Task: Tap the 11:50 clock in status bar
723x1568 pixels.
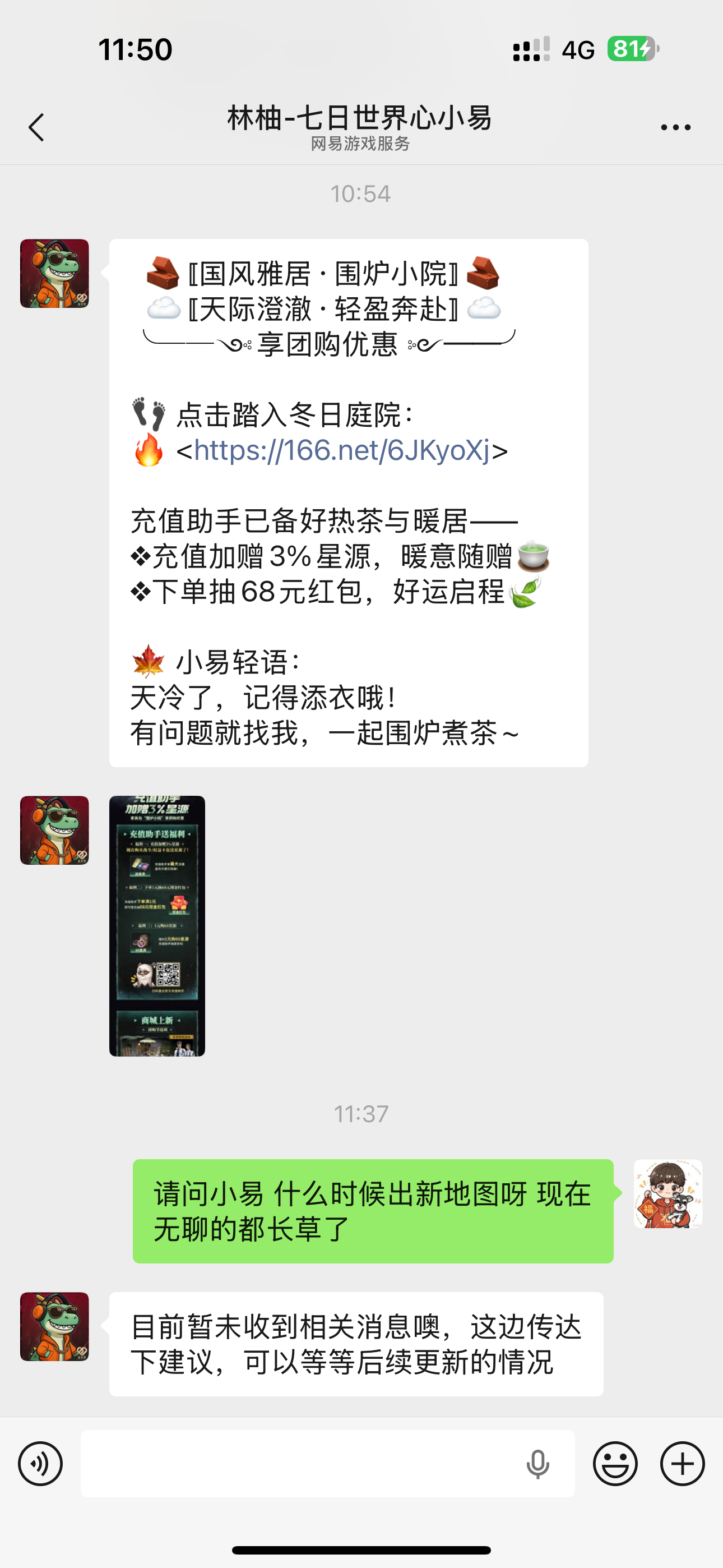Action: tap(135, 51)
